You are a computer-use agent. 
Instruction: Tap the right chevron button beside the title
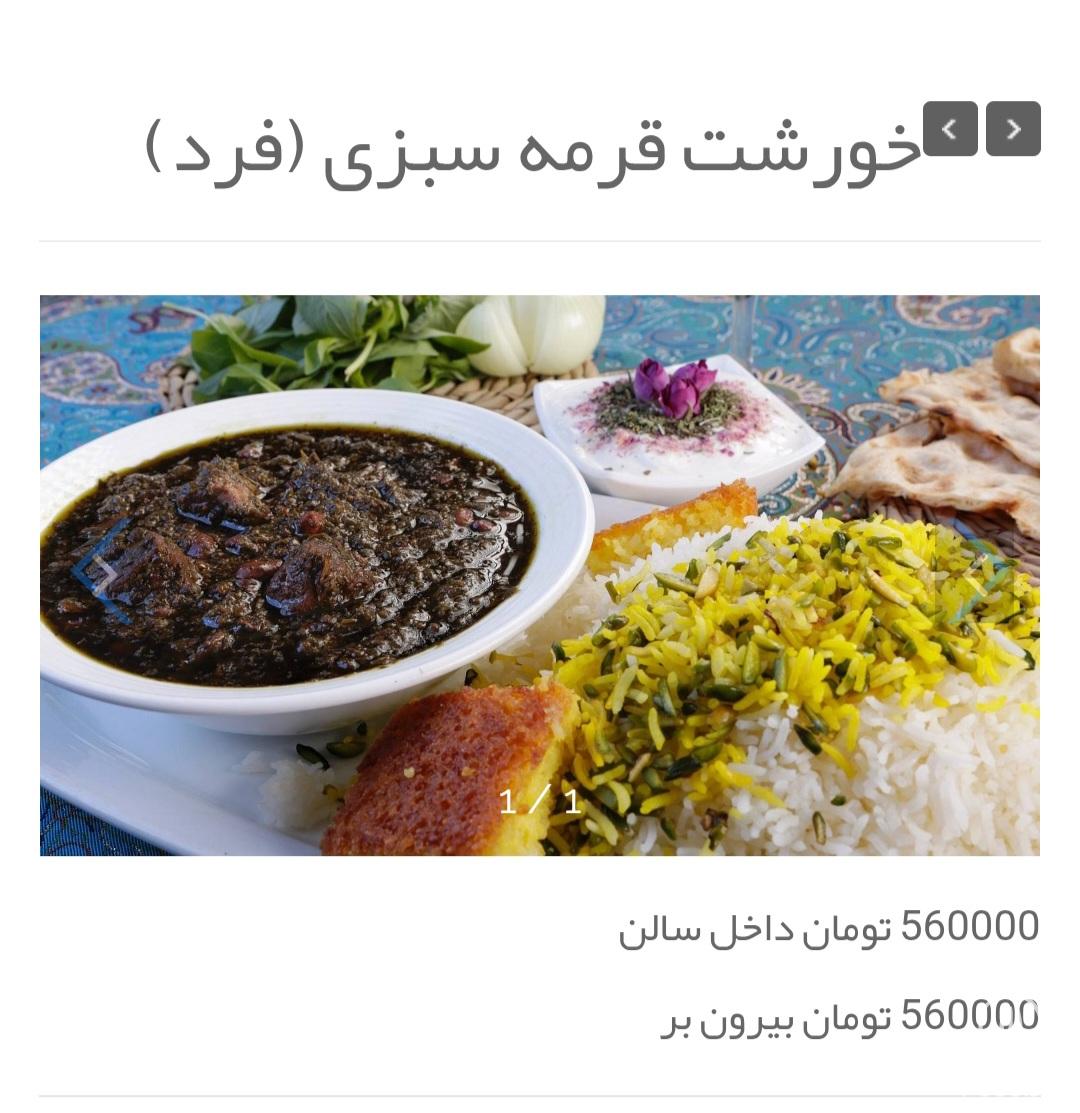point(1013,129)
